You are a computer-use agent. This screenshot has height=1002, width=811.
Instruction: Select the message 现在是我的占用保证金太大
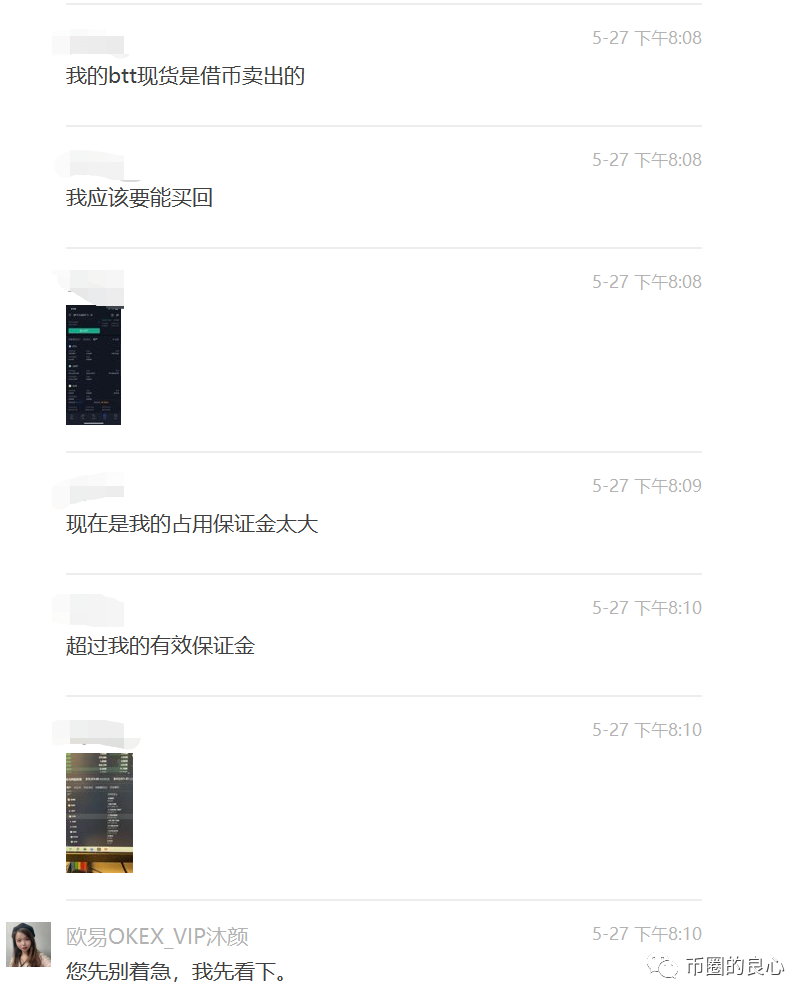(190, 524)
